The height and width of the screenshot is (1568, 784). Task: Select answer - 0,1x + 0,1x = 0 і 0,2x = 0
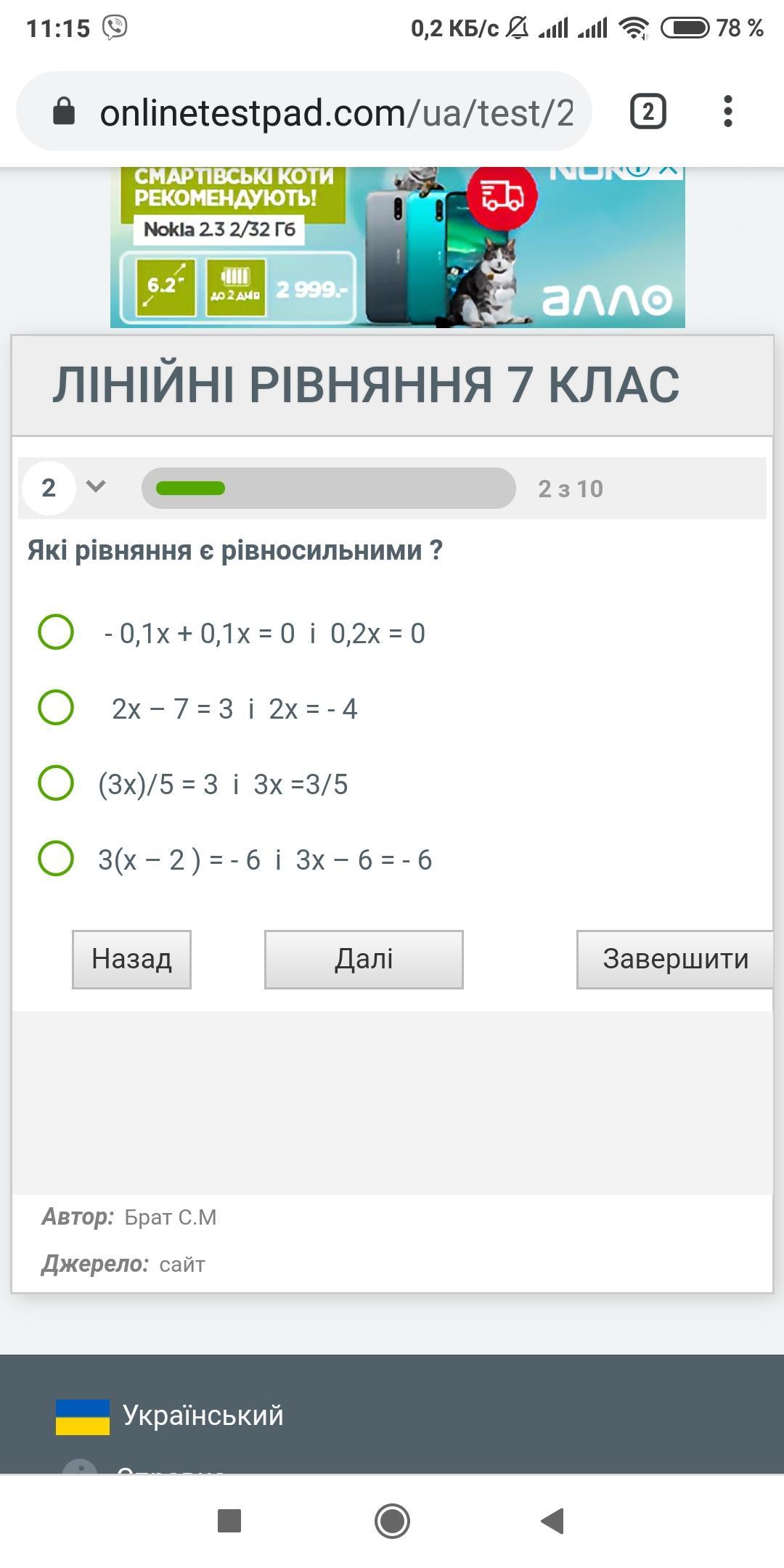tap(56, 632)
